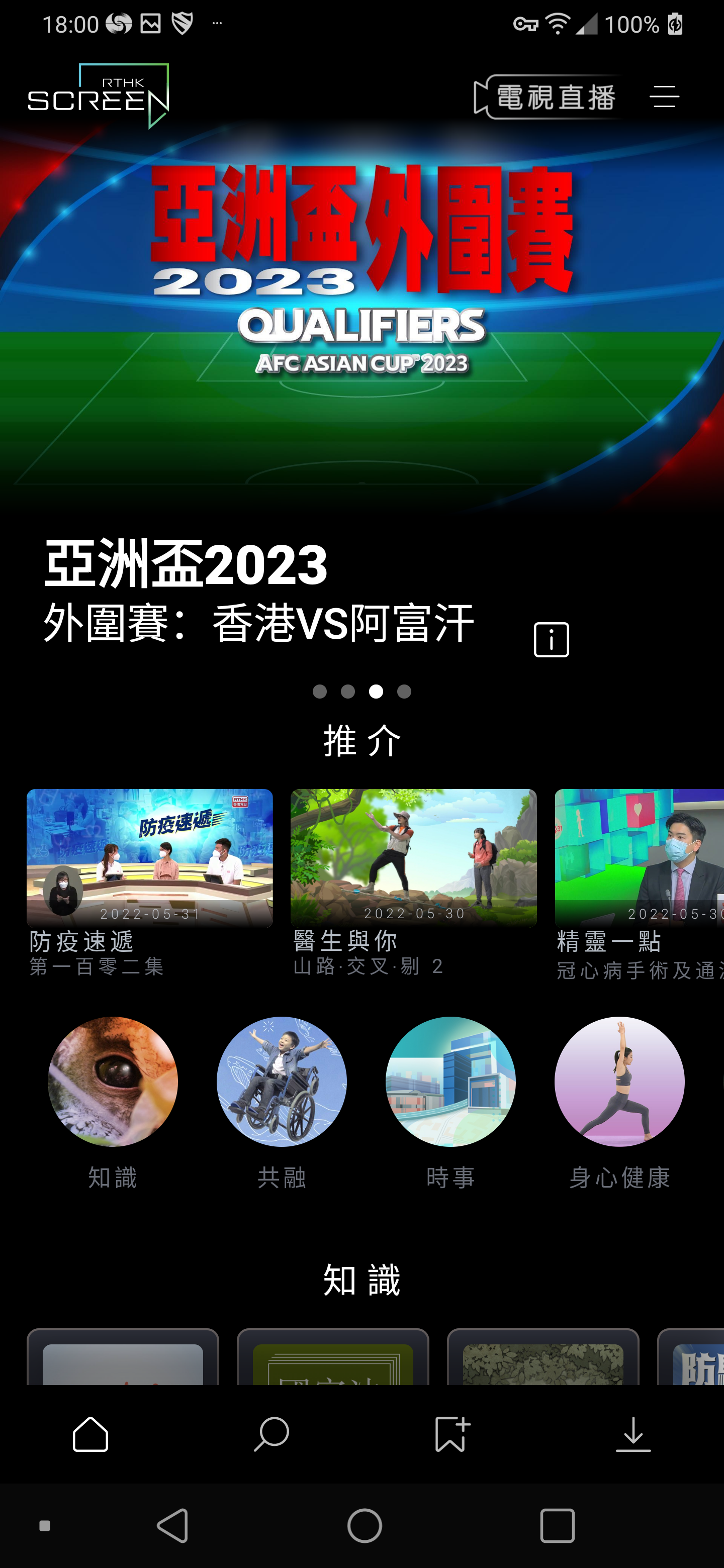Screen dimensions: 724x1568
Task: Open the hamburger menu
Action: pyautogui.click(x=664, y=97)
